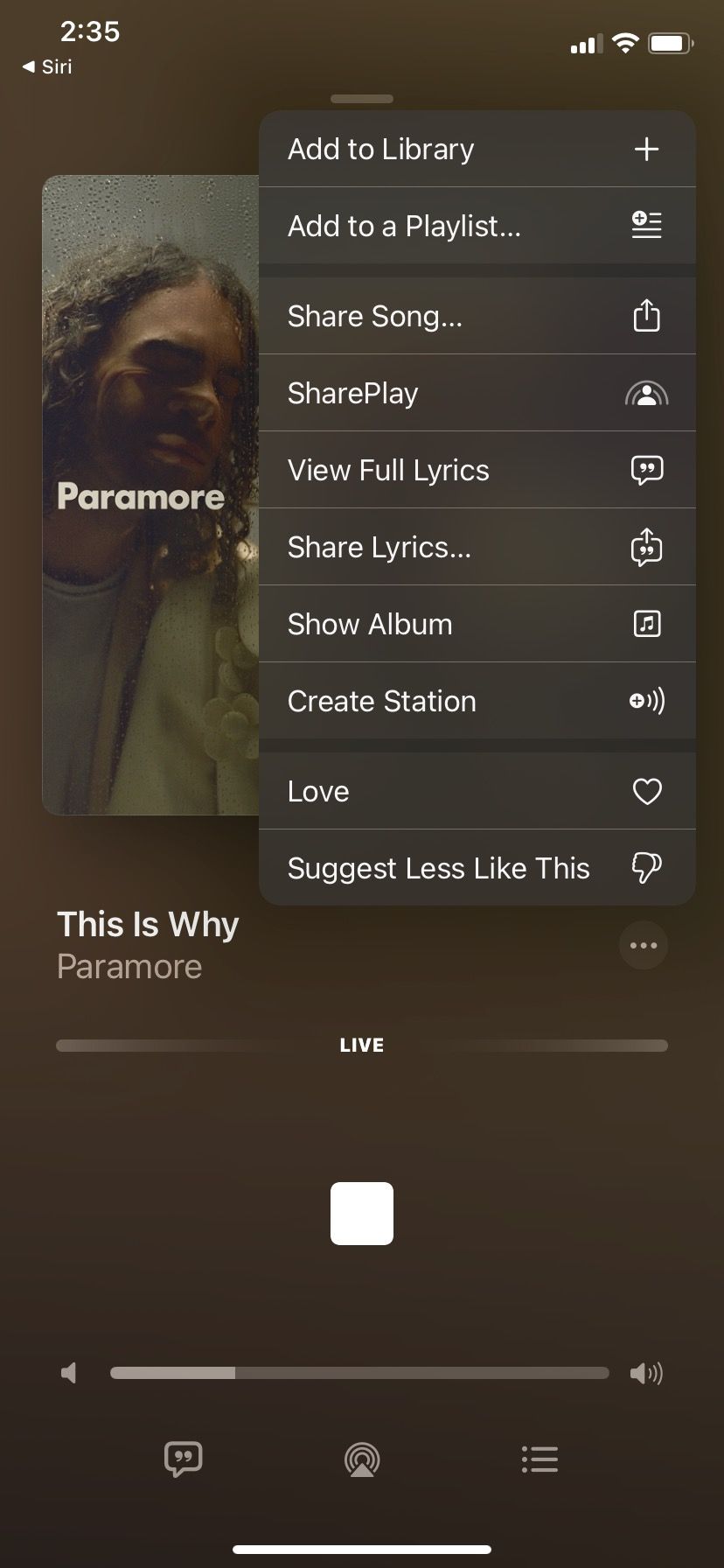Open View Full Lyrics
724x1568 pixels.
[x=477, y=470]
